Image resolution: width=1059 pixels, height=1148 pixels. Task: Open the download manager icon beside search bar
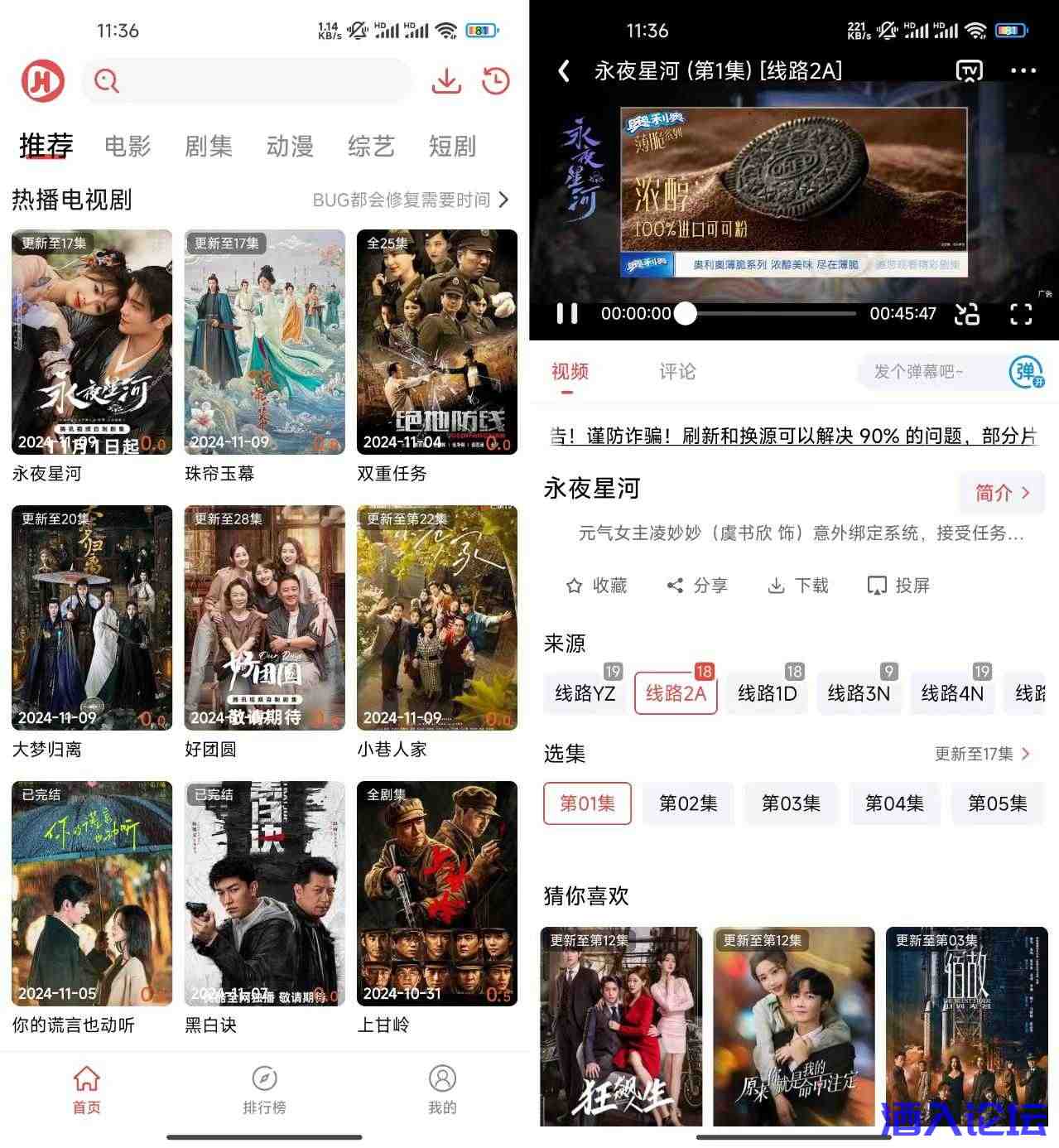[446, 81]
